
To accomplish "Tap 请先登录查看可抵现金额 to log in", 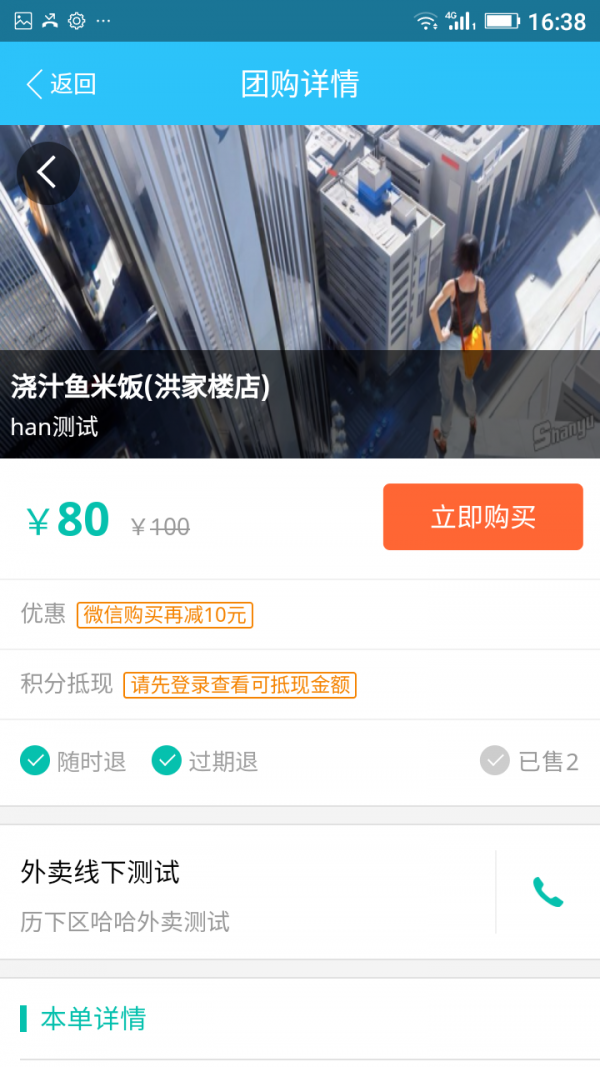I will coord(239,685).
